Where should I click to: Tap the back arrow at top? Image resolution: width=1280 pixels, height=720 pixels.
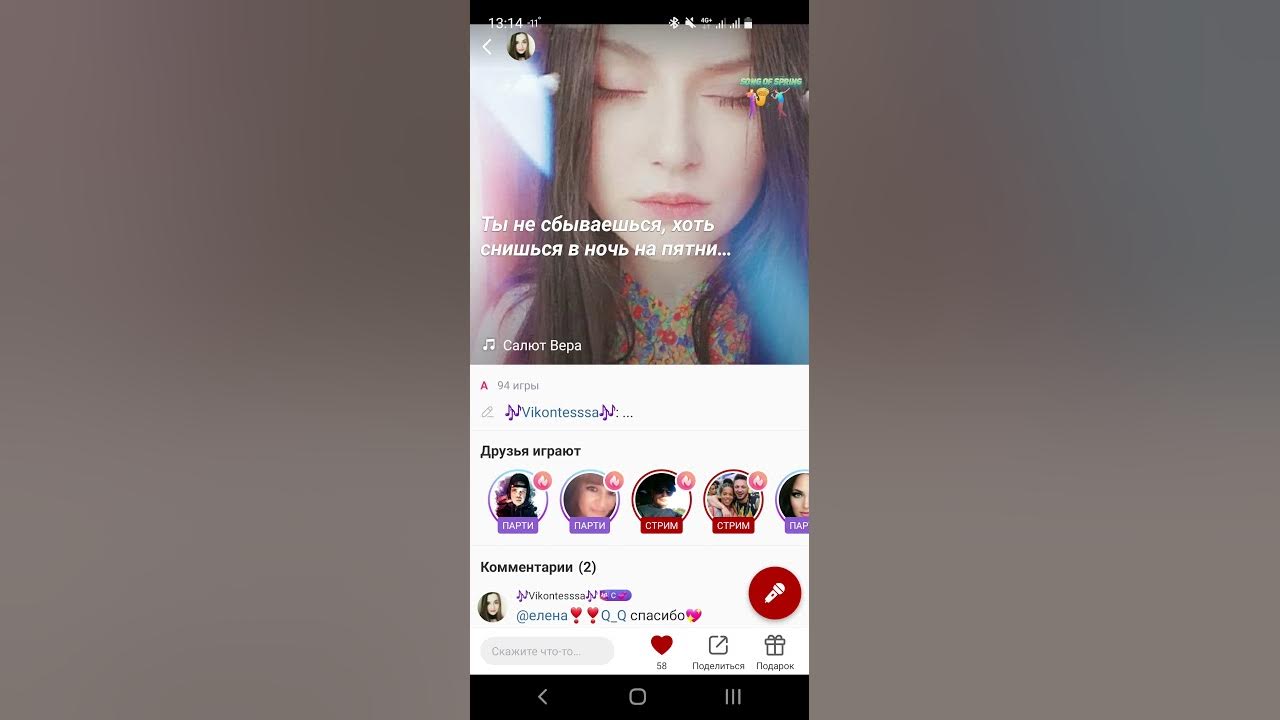click(487, 47)
